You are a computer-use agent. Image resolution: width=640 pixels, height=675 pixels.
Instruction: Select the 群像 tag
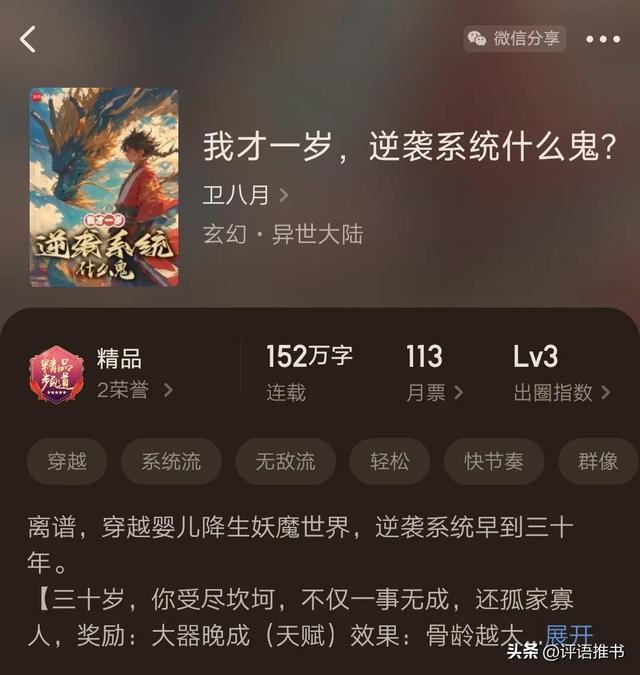pyautogui.click(x=598, y=461)
